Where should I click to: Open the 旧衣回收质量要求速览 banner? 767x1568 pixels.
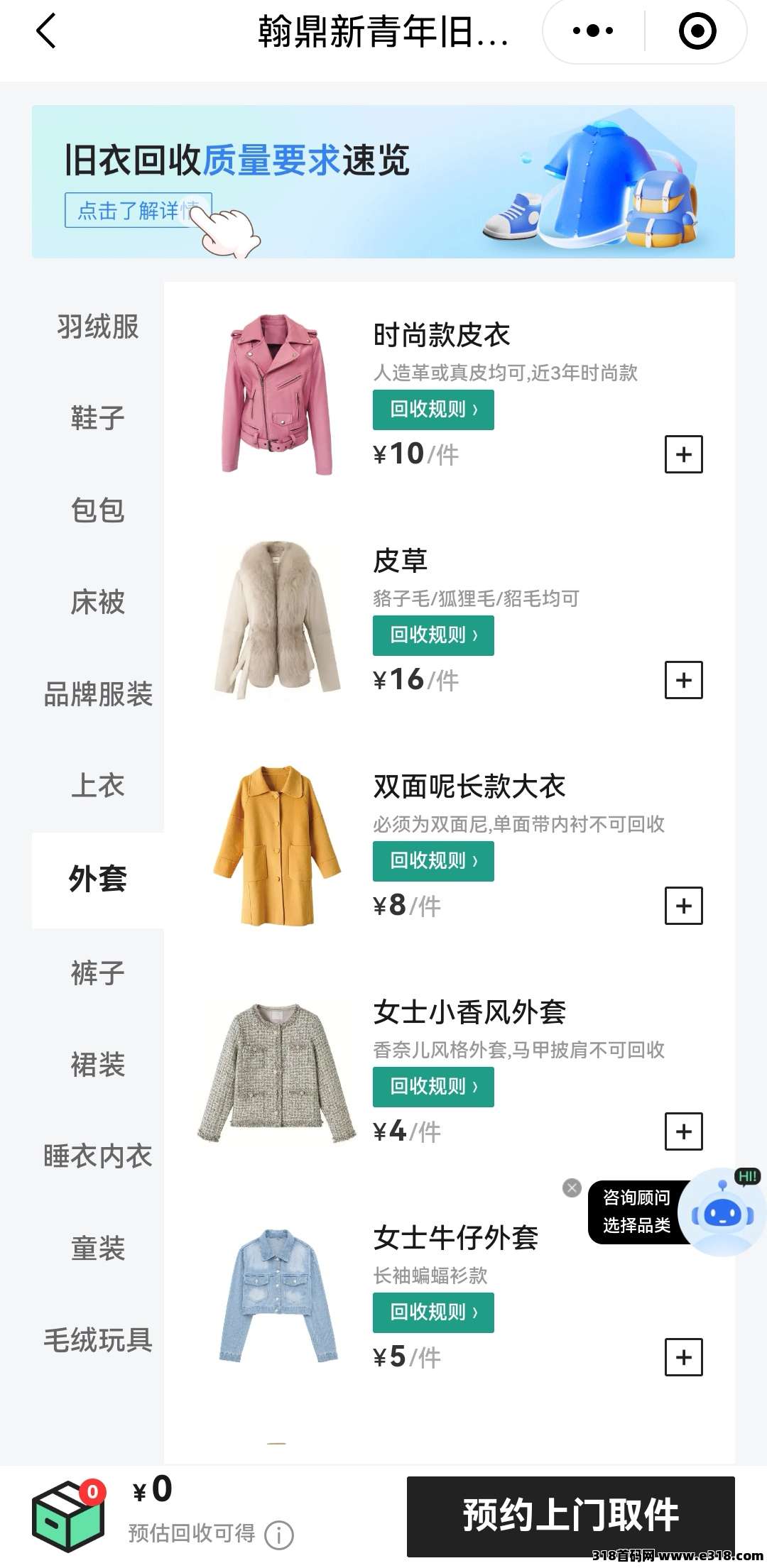coord(383,182)
